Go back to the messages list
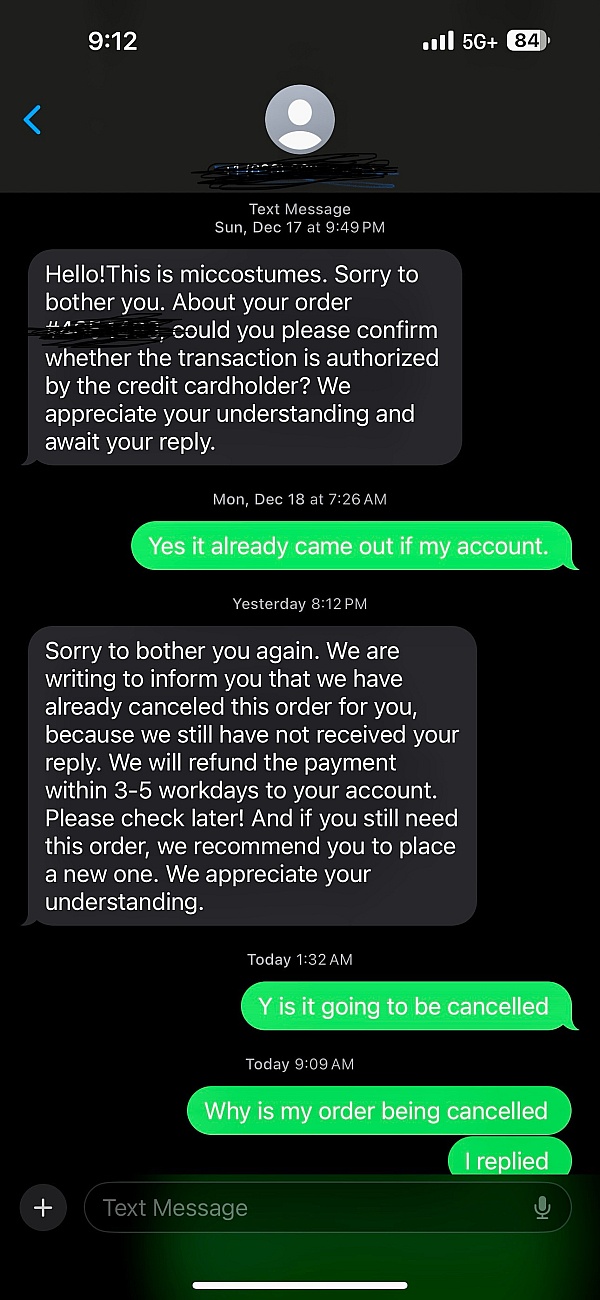The height and width of the screenshot is (1300, 600). click(32, 120)
